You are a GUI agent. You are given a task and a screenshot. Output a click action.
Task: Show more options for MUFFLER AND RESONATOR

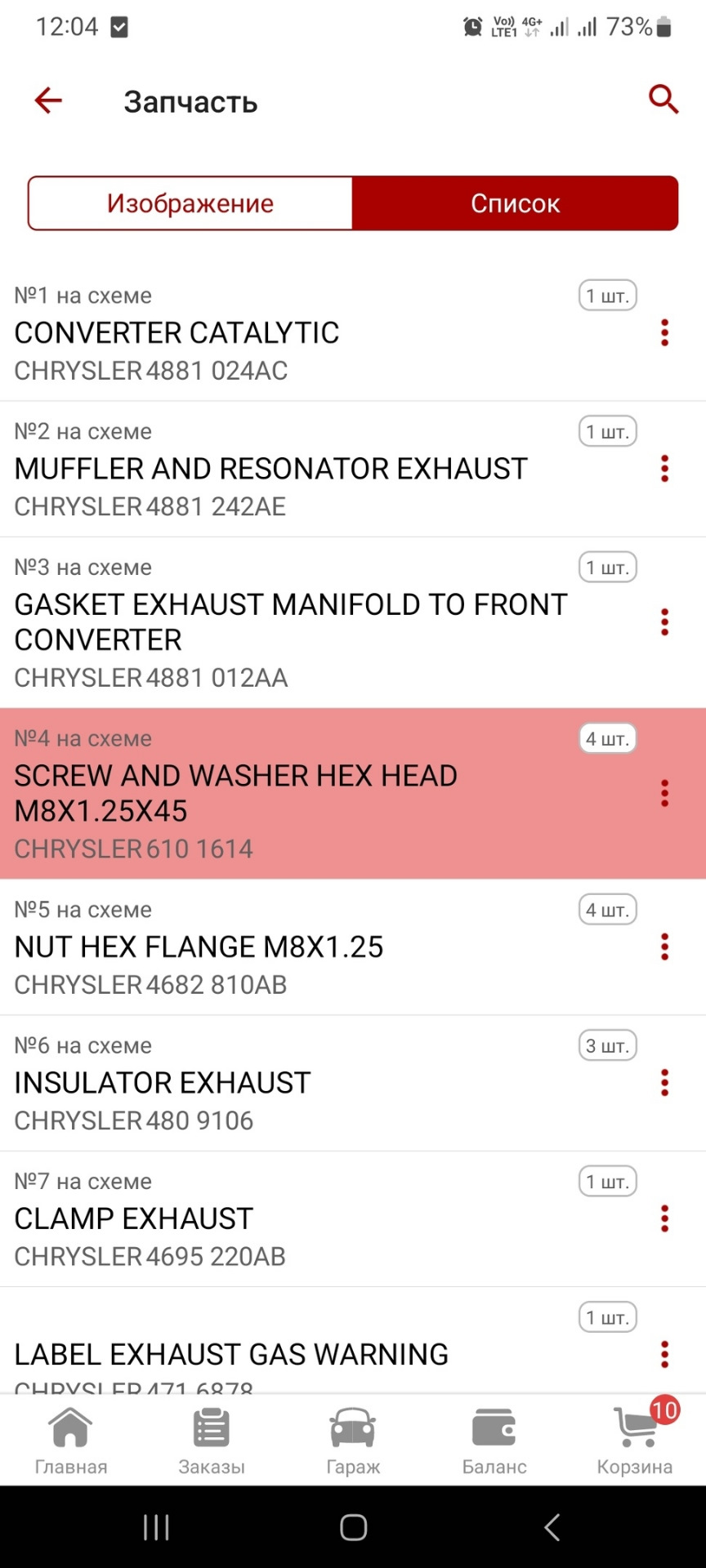664,469
